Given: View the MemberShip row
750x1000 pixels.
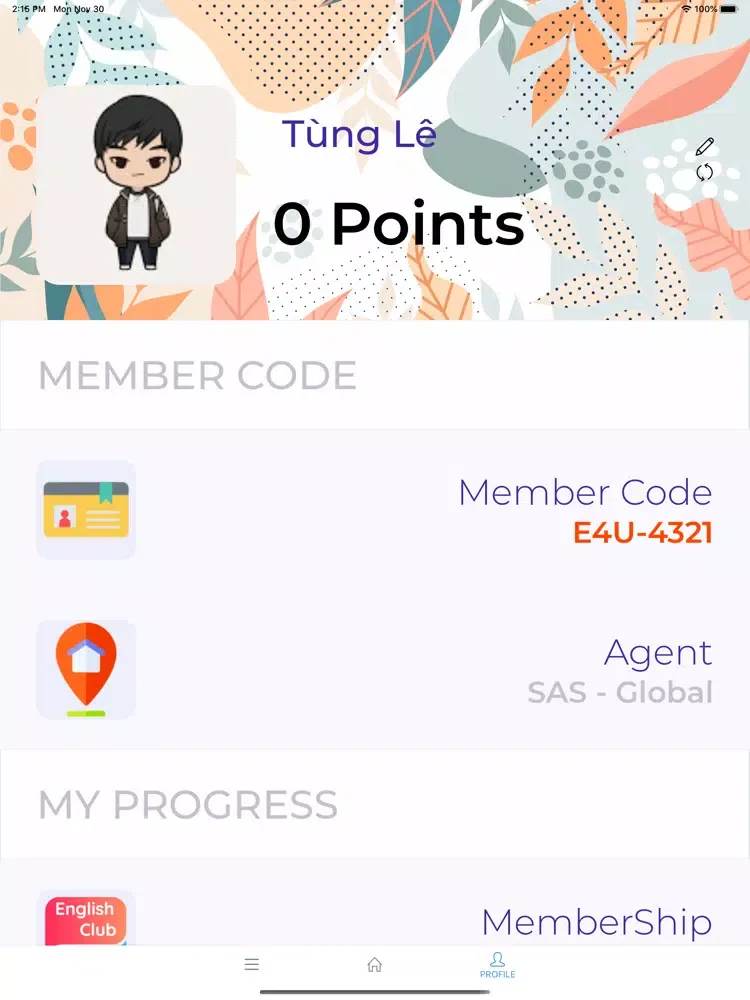Looking at the screenshot, I should [375, 918].
